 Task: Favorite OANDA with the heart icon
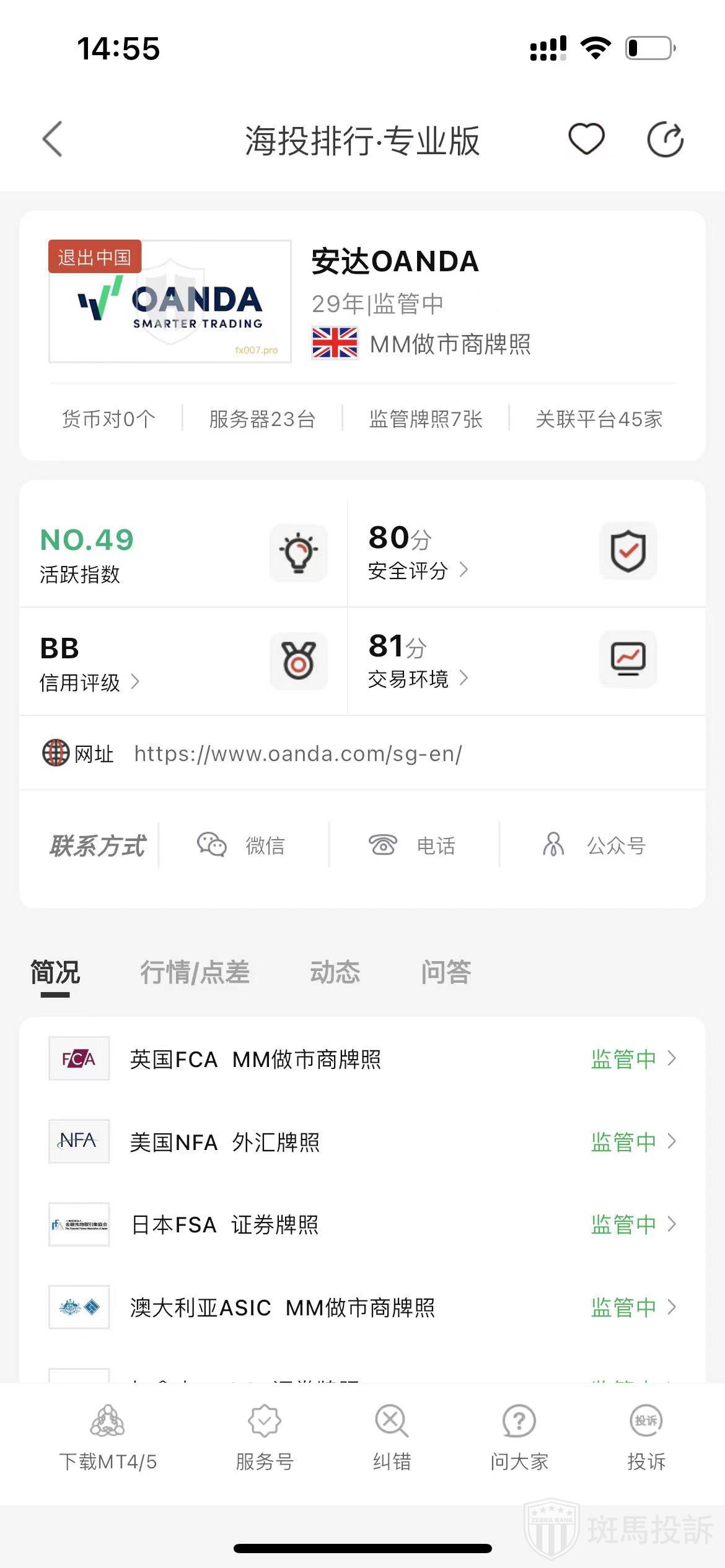[586, 139]
